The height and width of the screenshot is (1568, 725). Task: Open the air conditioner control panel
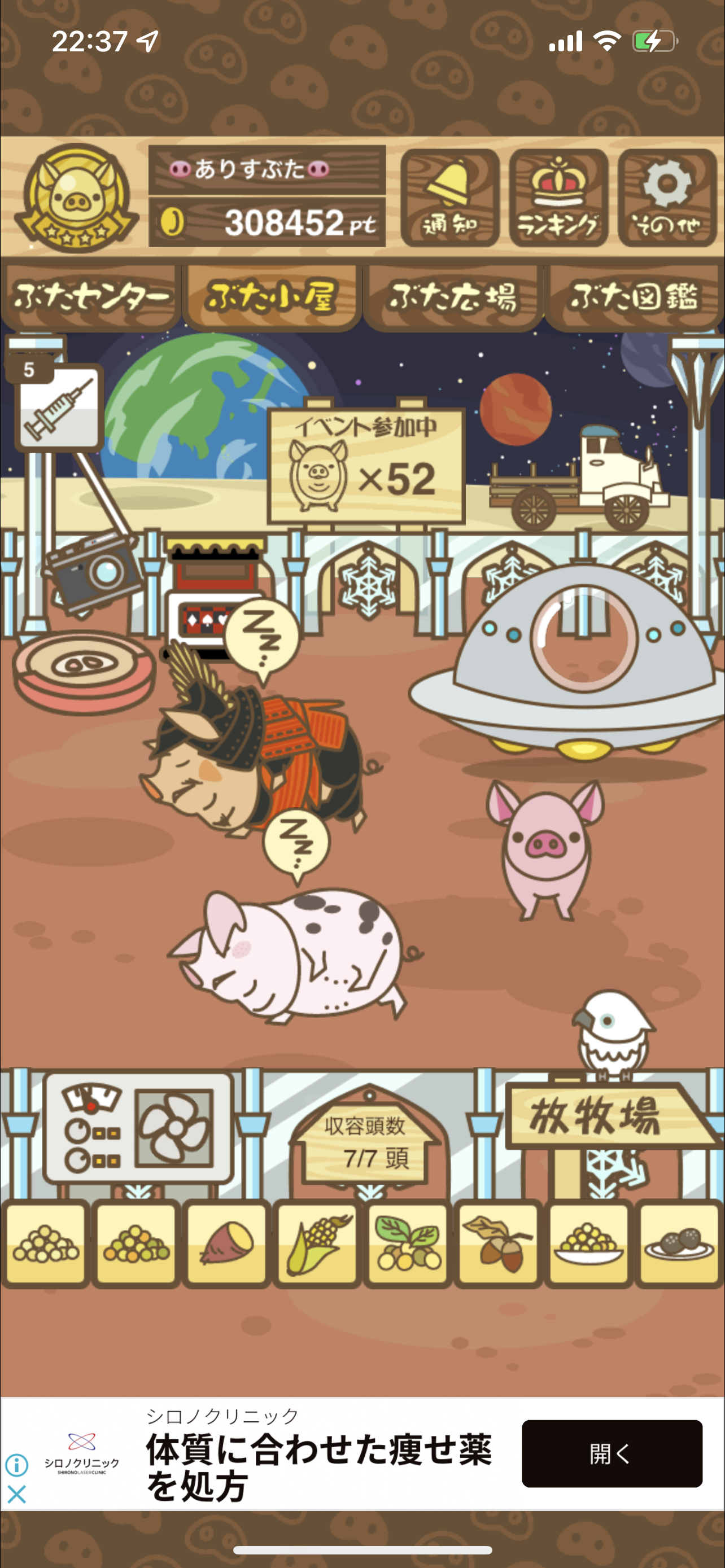139,1127
